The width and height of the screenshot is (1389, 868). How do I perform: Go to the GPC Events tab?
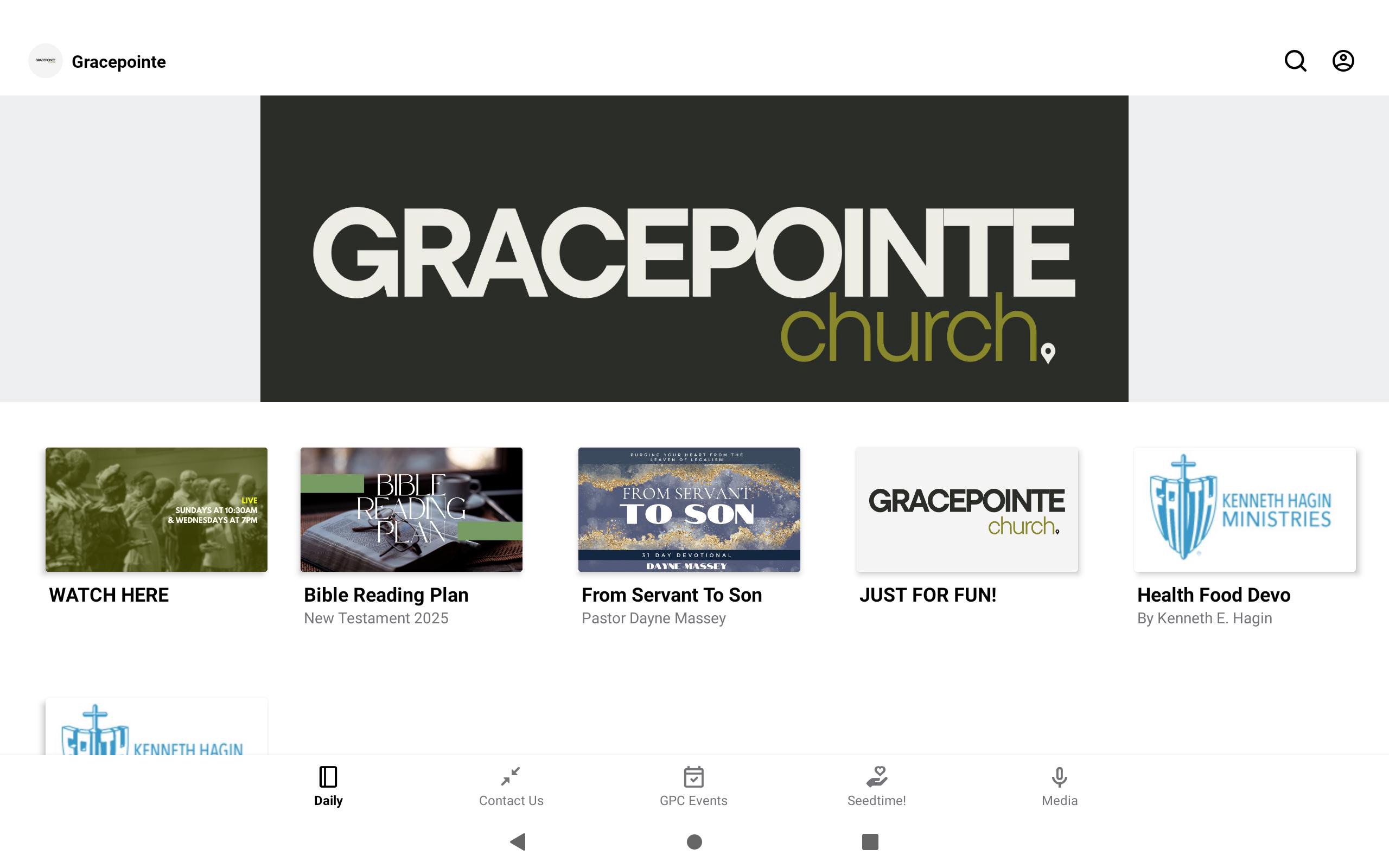(693, 786)
